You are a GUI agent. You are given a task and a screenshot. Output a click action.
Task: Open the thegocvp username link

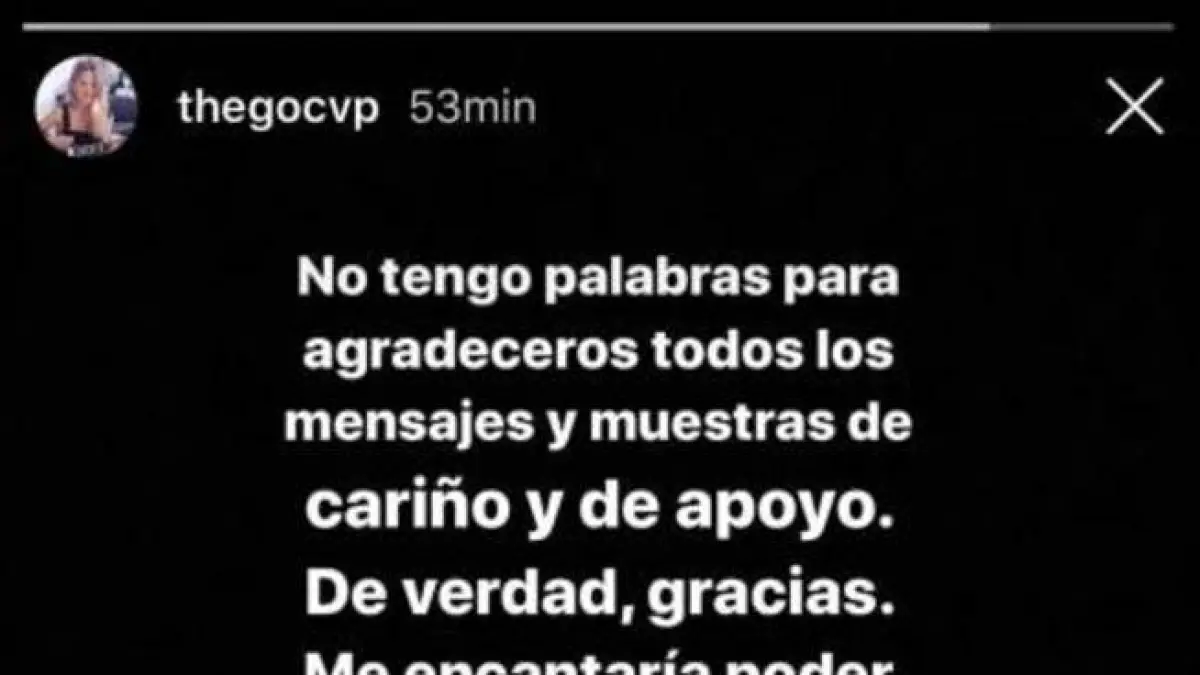click(x=279, y=107)
